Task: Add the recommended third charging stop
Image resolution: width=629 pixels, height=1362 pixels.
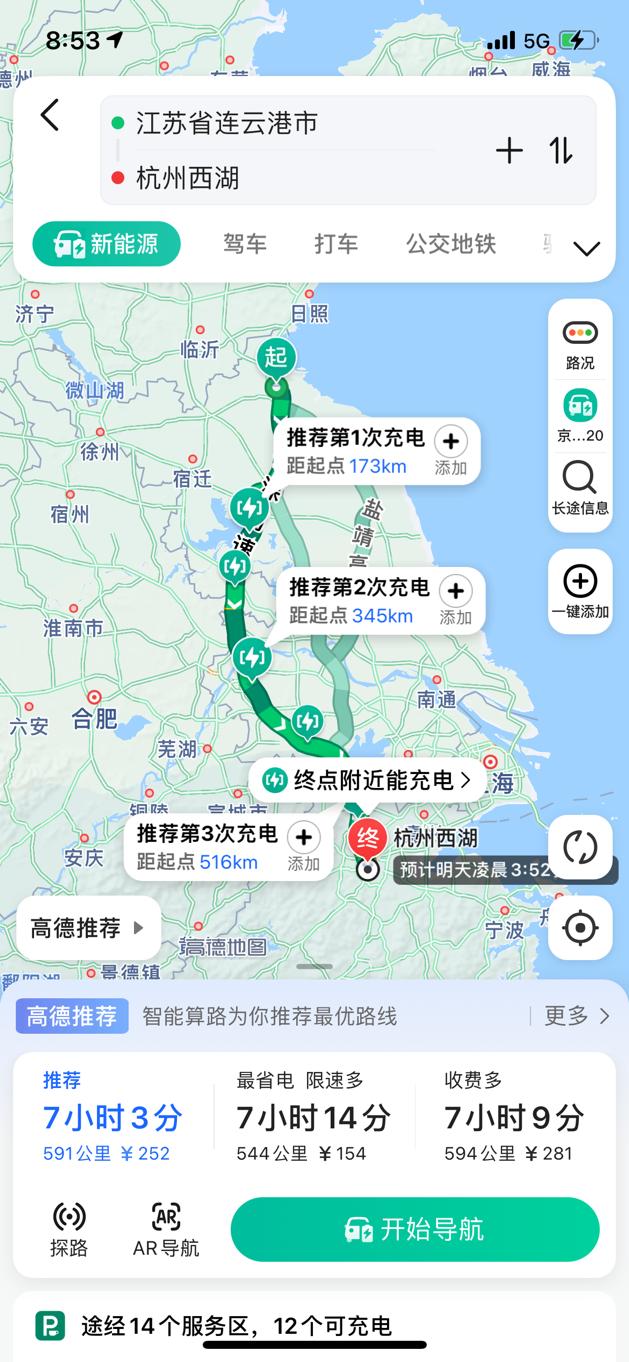Action: (304, 845)
